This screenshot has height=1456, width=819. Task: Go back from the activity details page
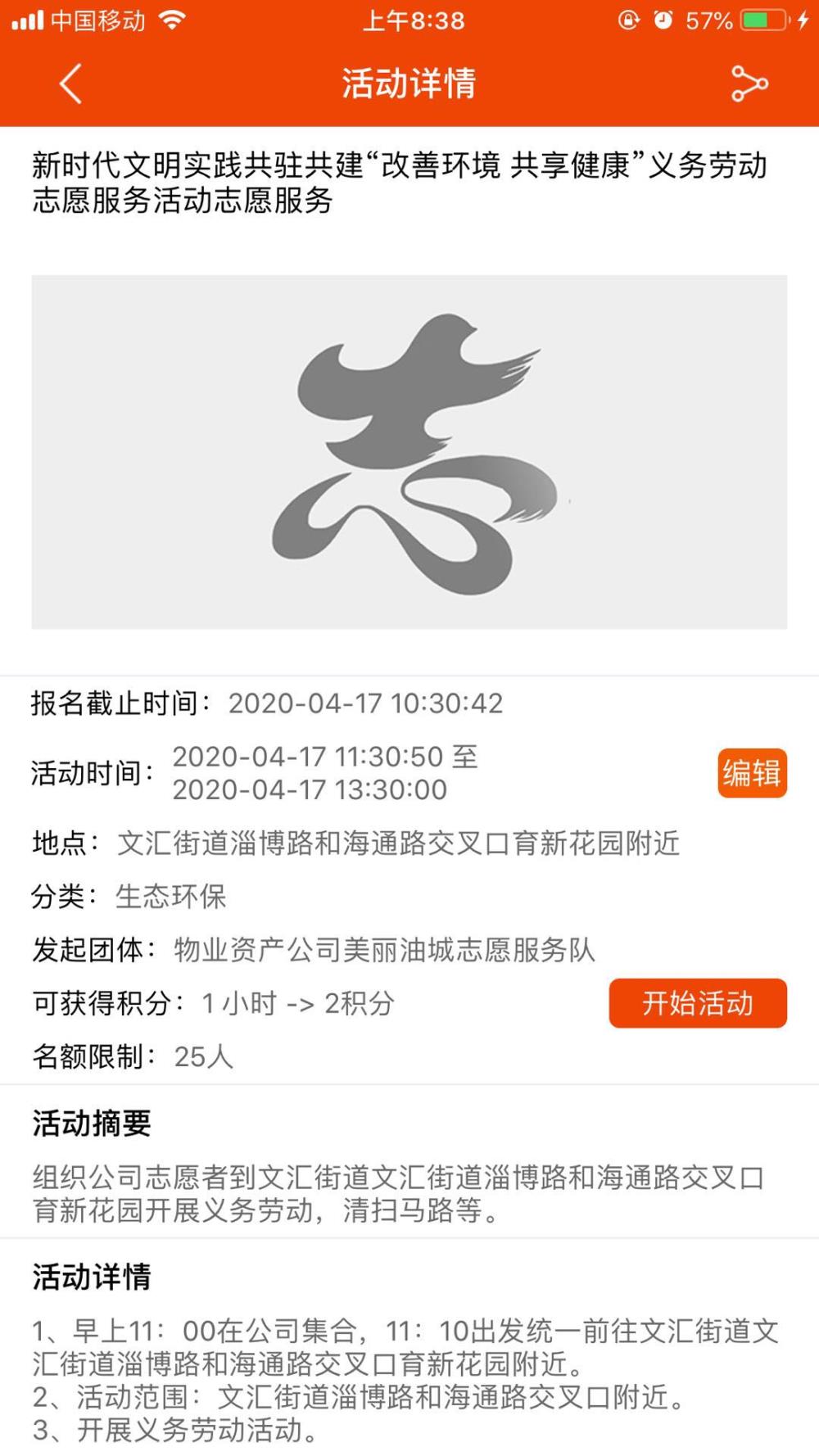click(x=71, y=84)
